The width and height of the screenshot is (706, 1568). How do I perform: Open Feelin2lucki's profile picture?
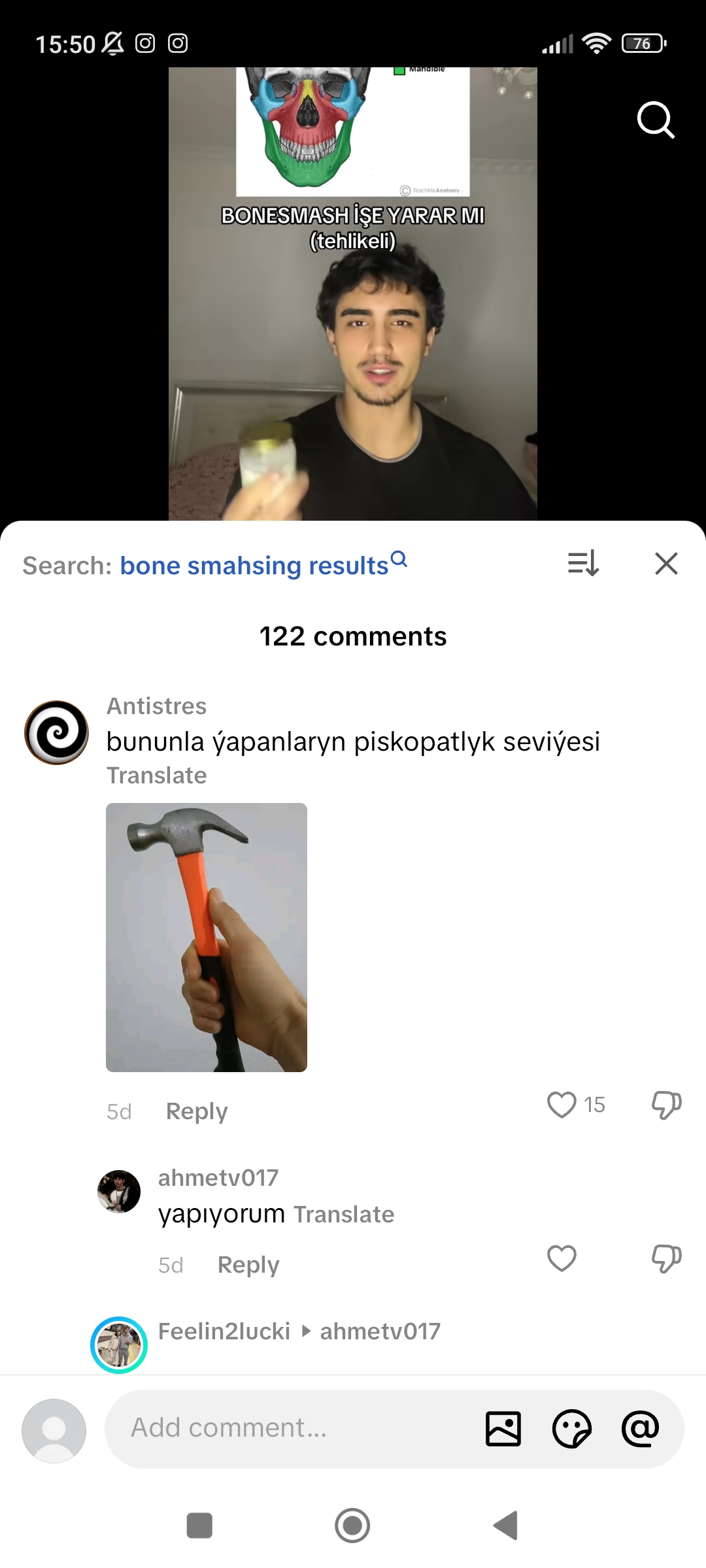[119, 1345]
